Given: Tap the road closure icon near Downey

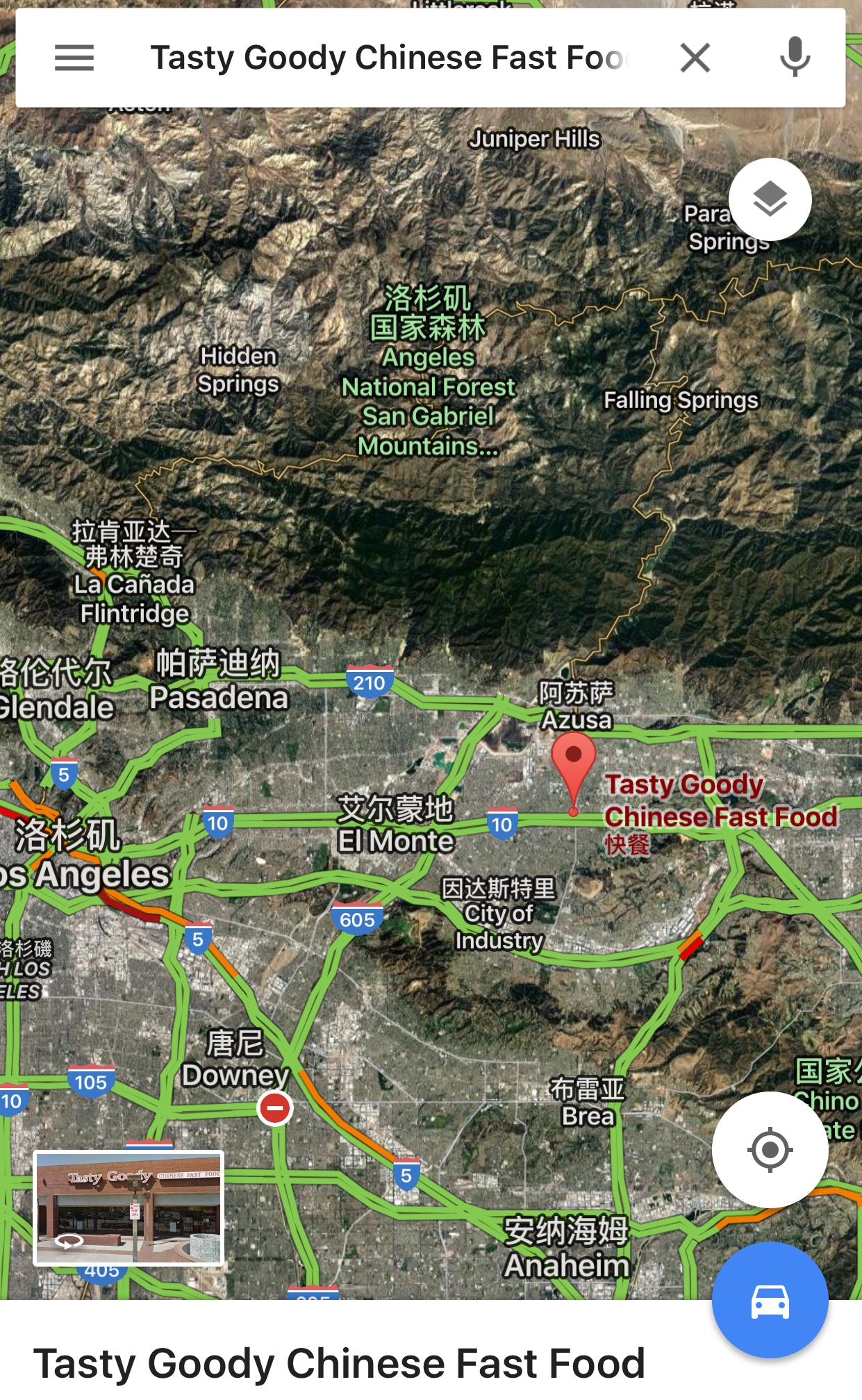Looking at the screenshot, I should click(x=274, y=1107).
